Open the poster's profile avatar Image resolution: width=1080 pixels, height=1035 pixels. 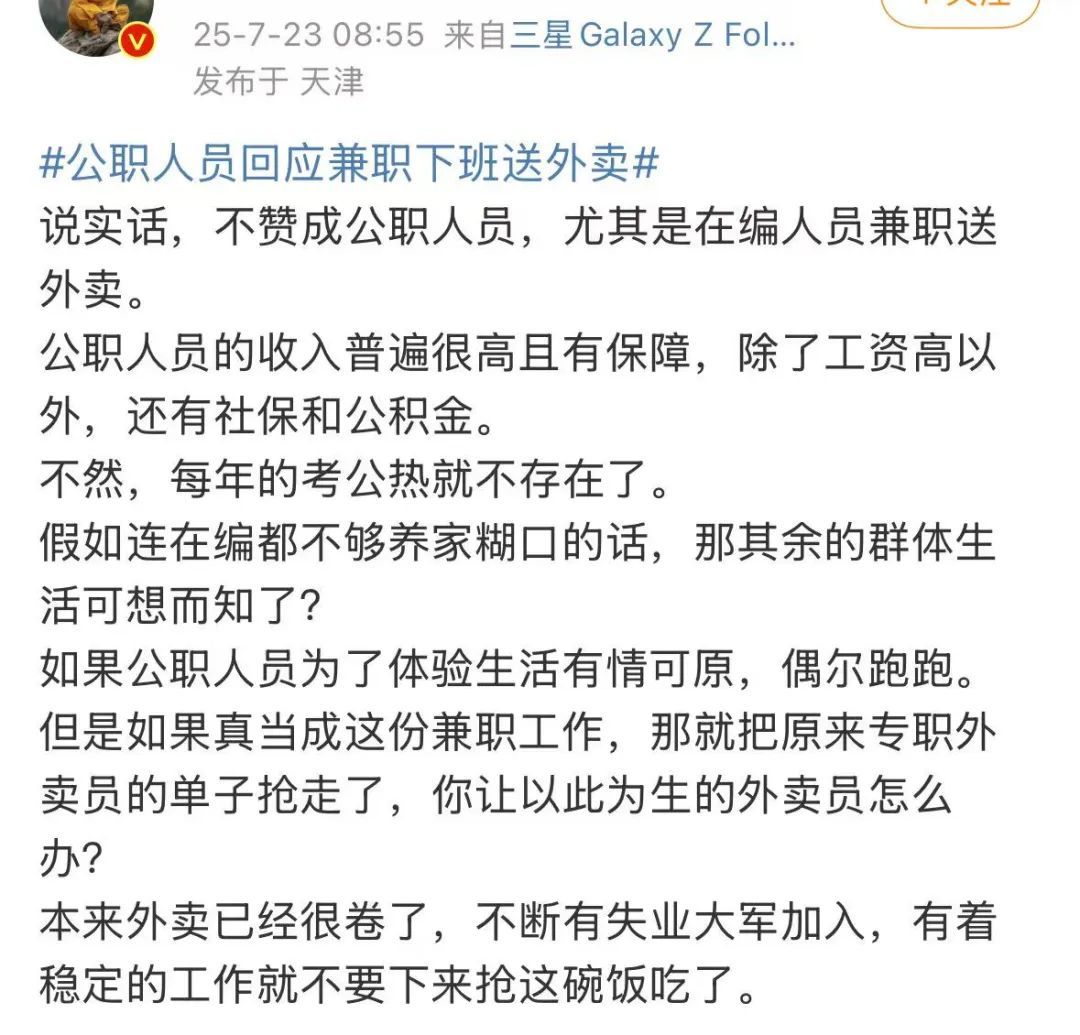[97, 22]
